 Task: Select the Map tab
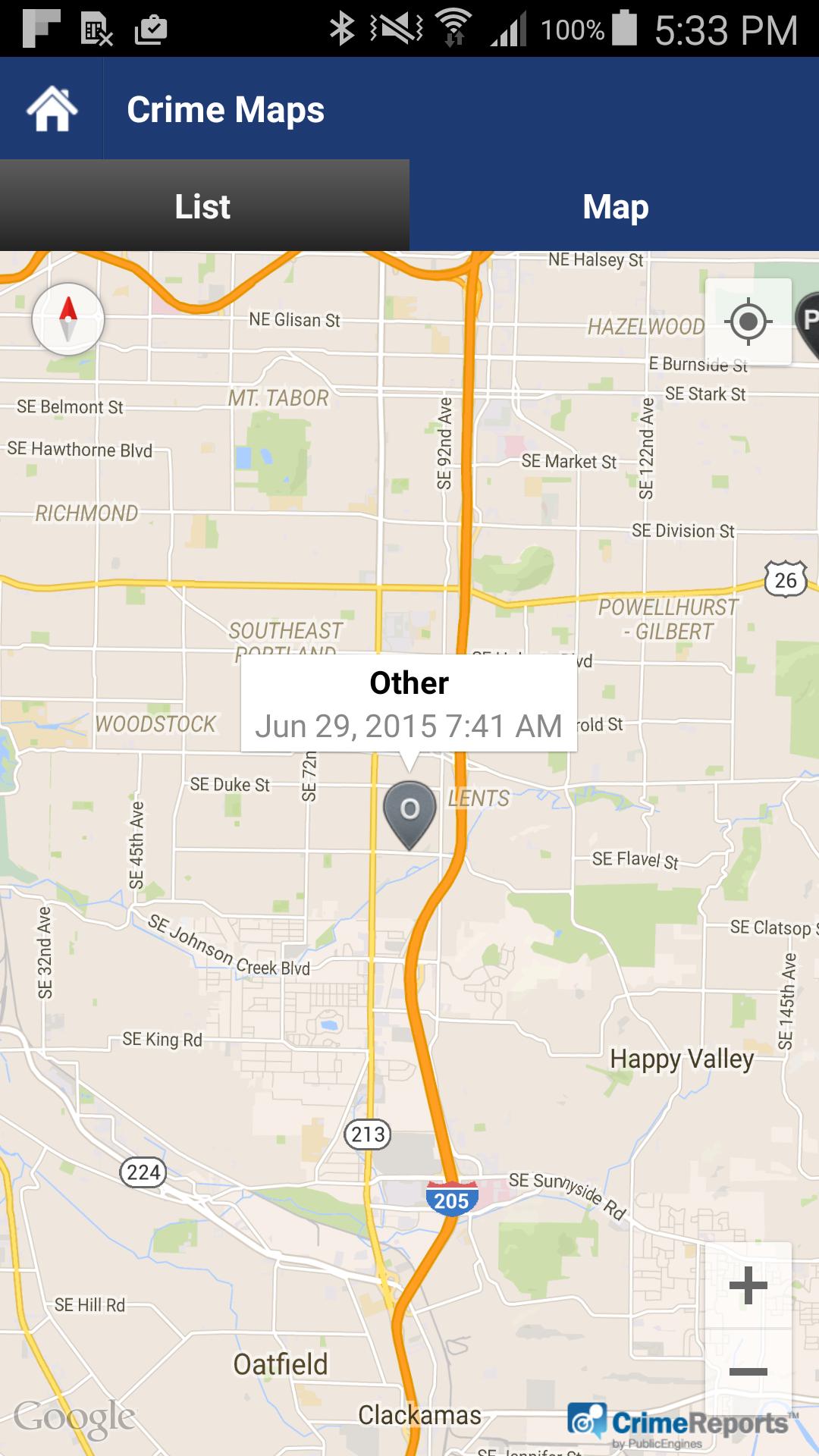click(615, 206)
